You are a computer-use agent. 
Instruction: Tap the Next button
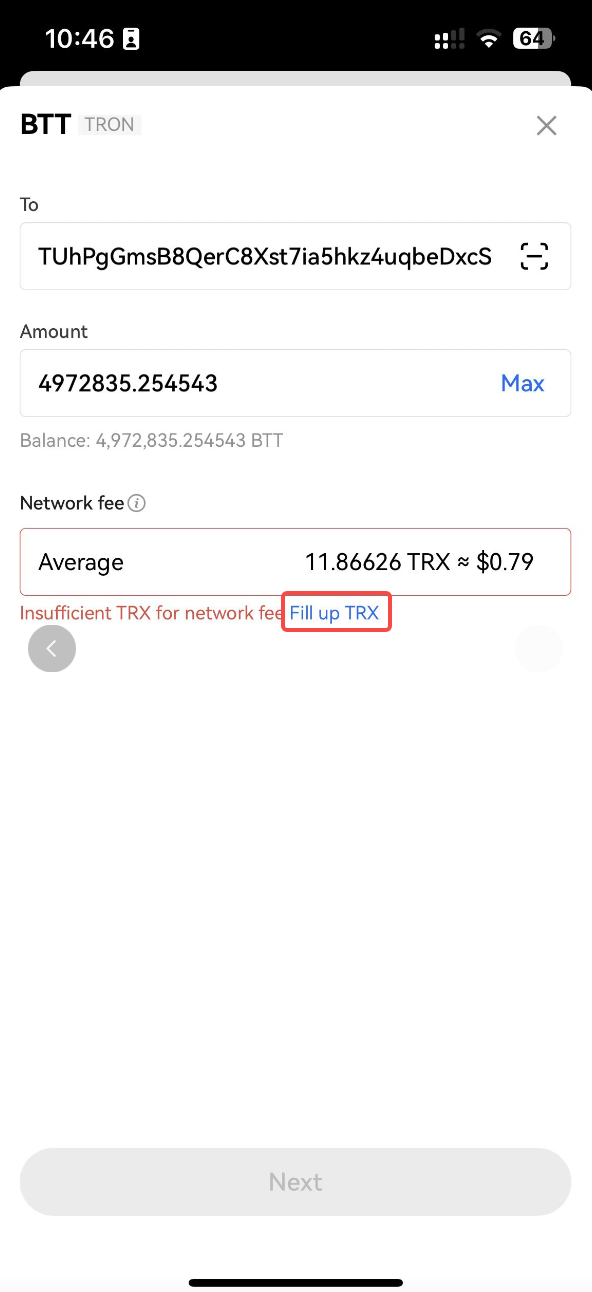pyautogui.click(x=295, y=1182)
